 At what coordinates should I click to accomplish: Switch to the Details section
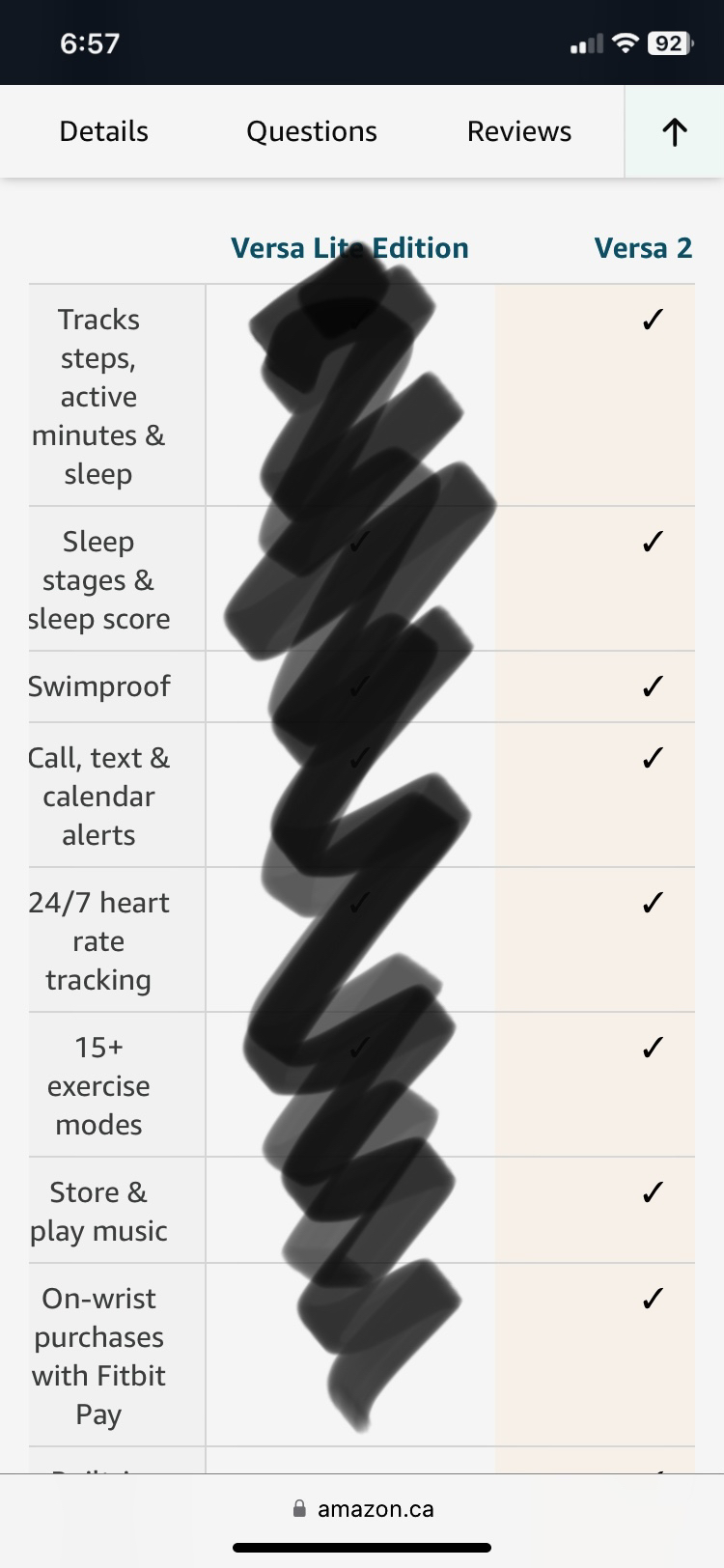click(x=104, y=131)
